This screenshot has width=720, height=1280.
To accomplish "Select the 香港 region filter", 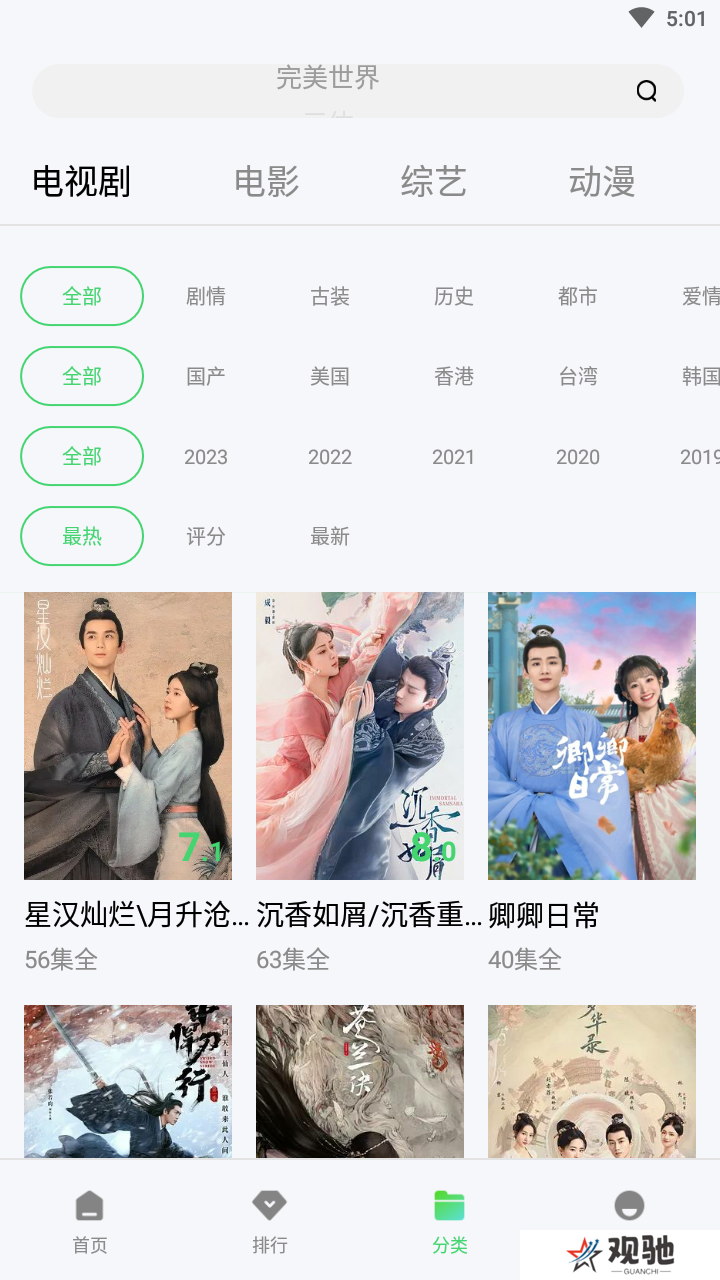I will tap(453, 376).
